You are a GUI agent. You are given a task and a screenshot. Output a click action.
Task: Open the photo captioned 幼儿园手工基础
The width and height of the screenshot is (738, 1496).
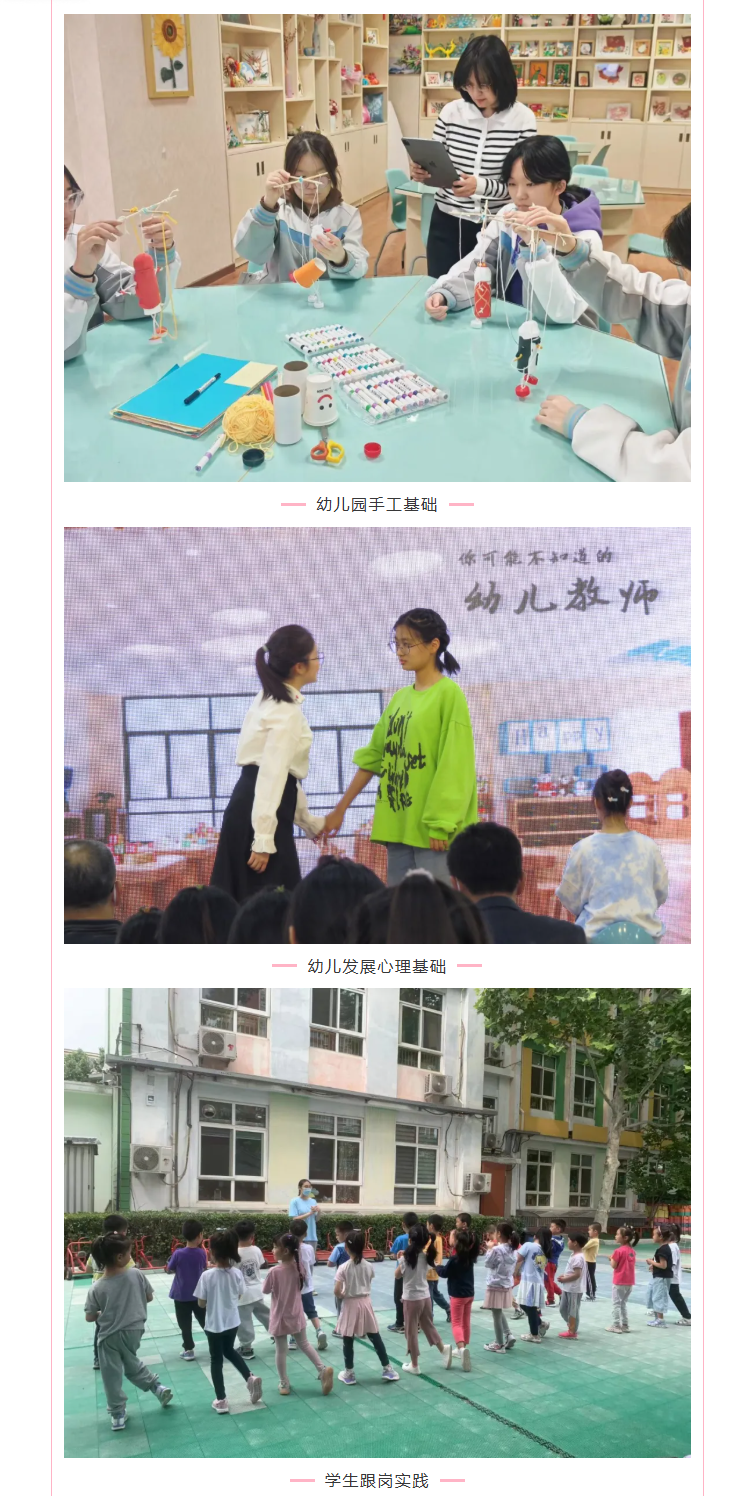coord(377,248)
